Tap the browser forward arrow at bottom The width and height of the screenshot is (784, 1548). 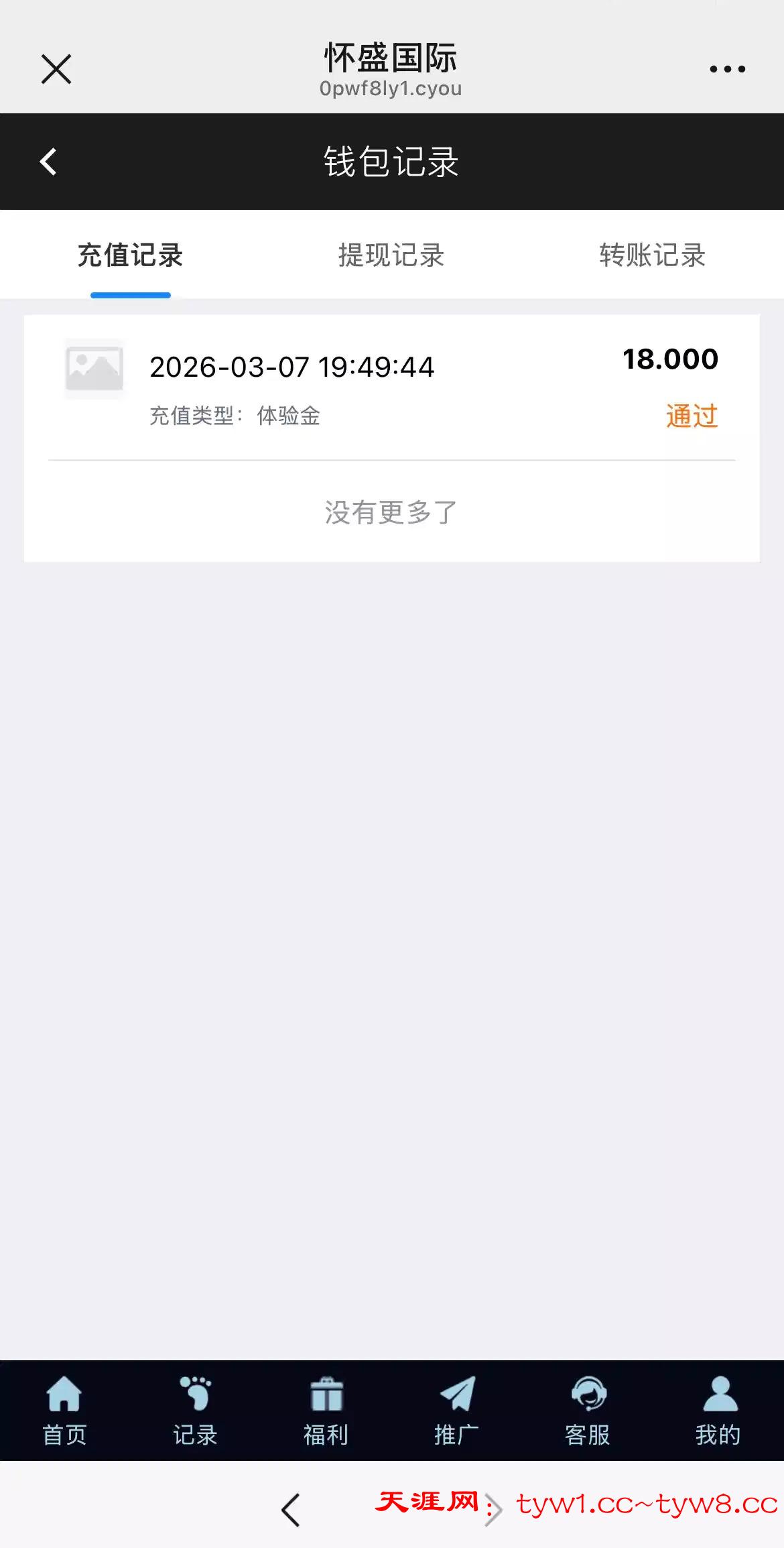point(494,1510)
